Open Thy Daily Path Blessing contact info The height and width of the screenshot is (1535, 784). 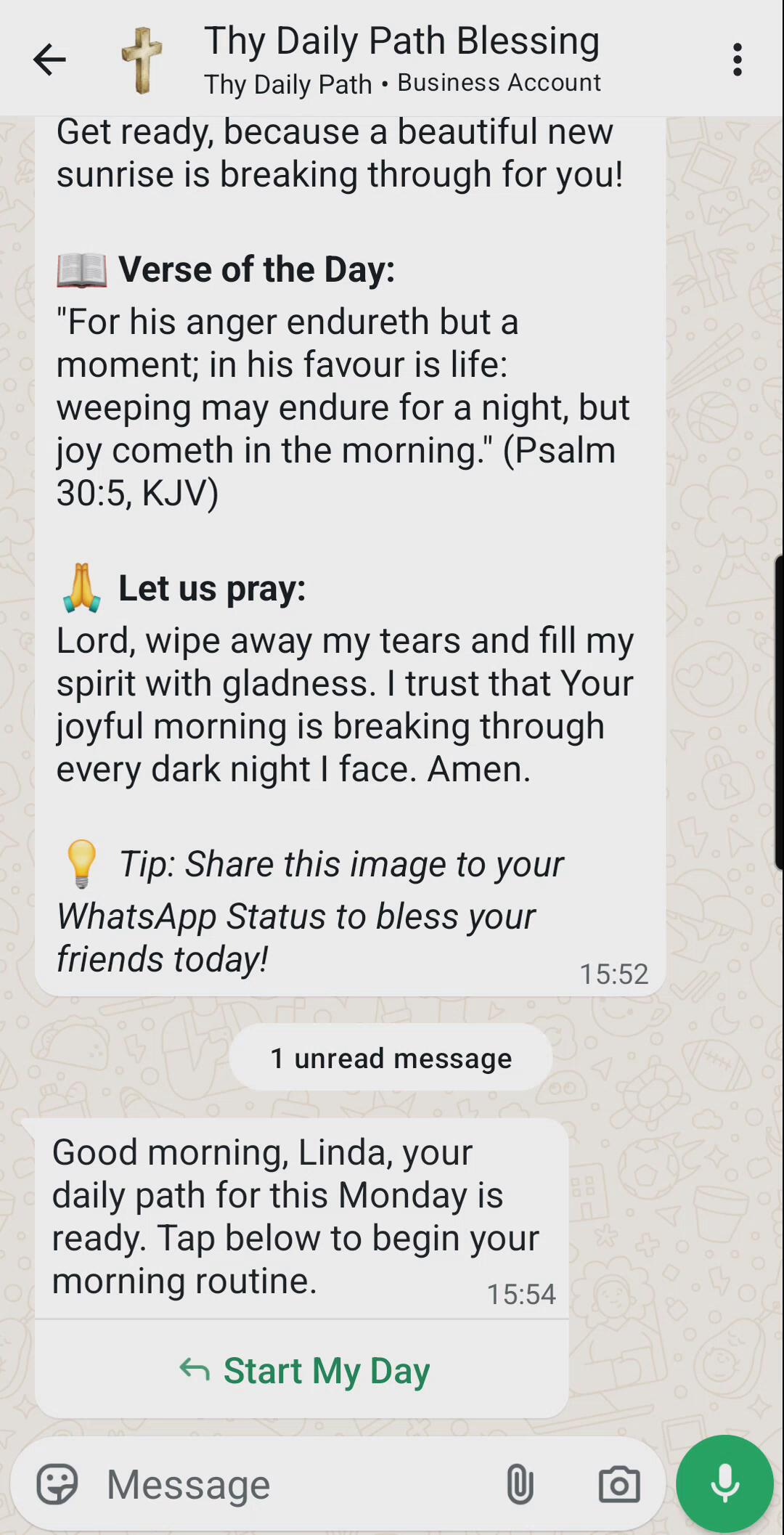coord(401,60)
